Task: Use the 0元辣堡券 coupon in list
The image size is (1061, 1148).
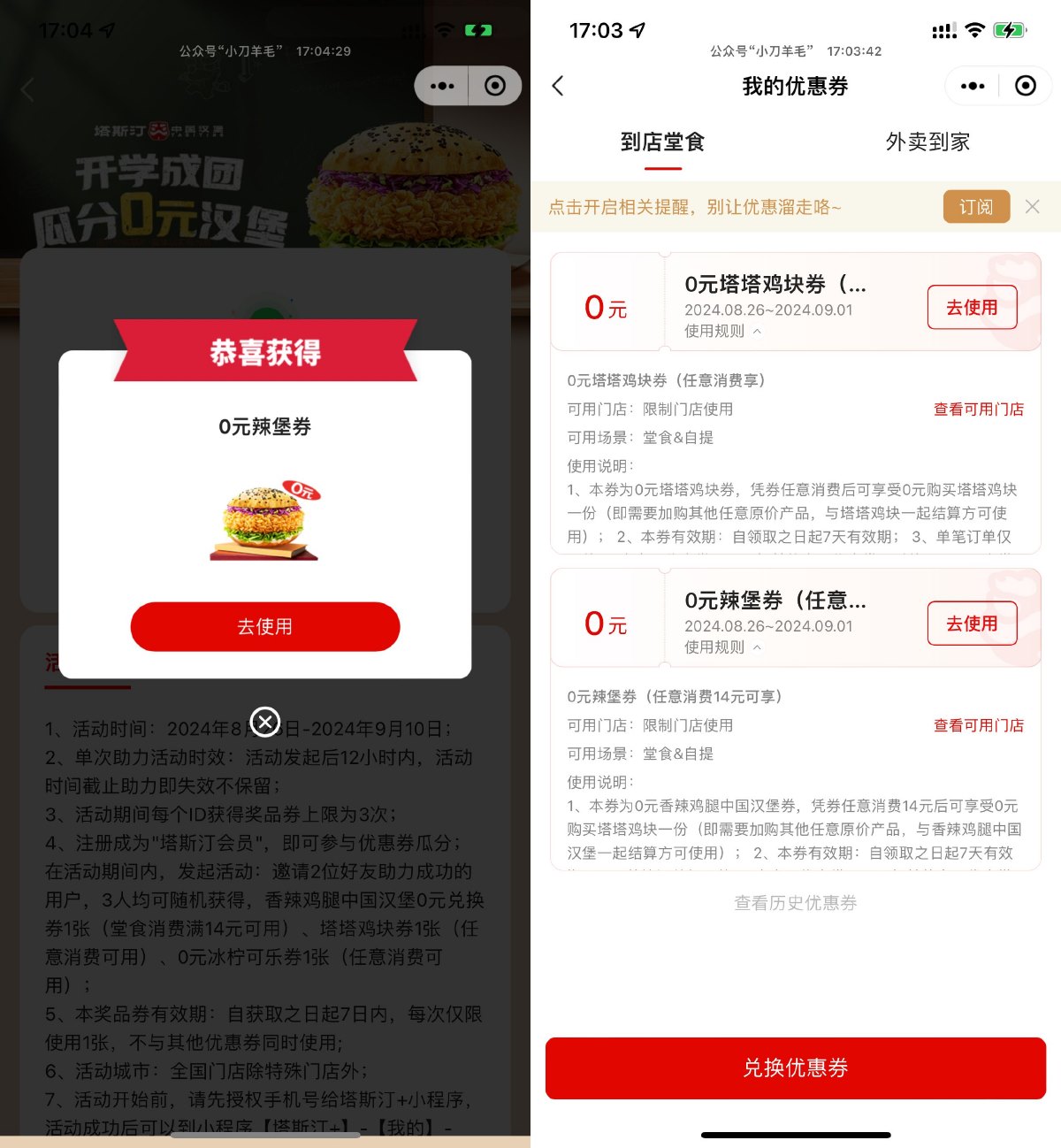Action: (972, 624)
